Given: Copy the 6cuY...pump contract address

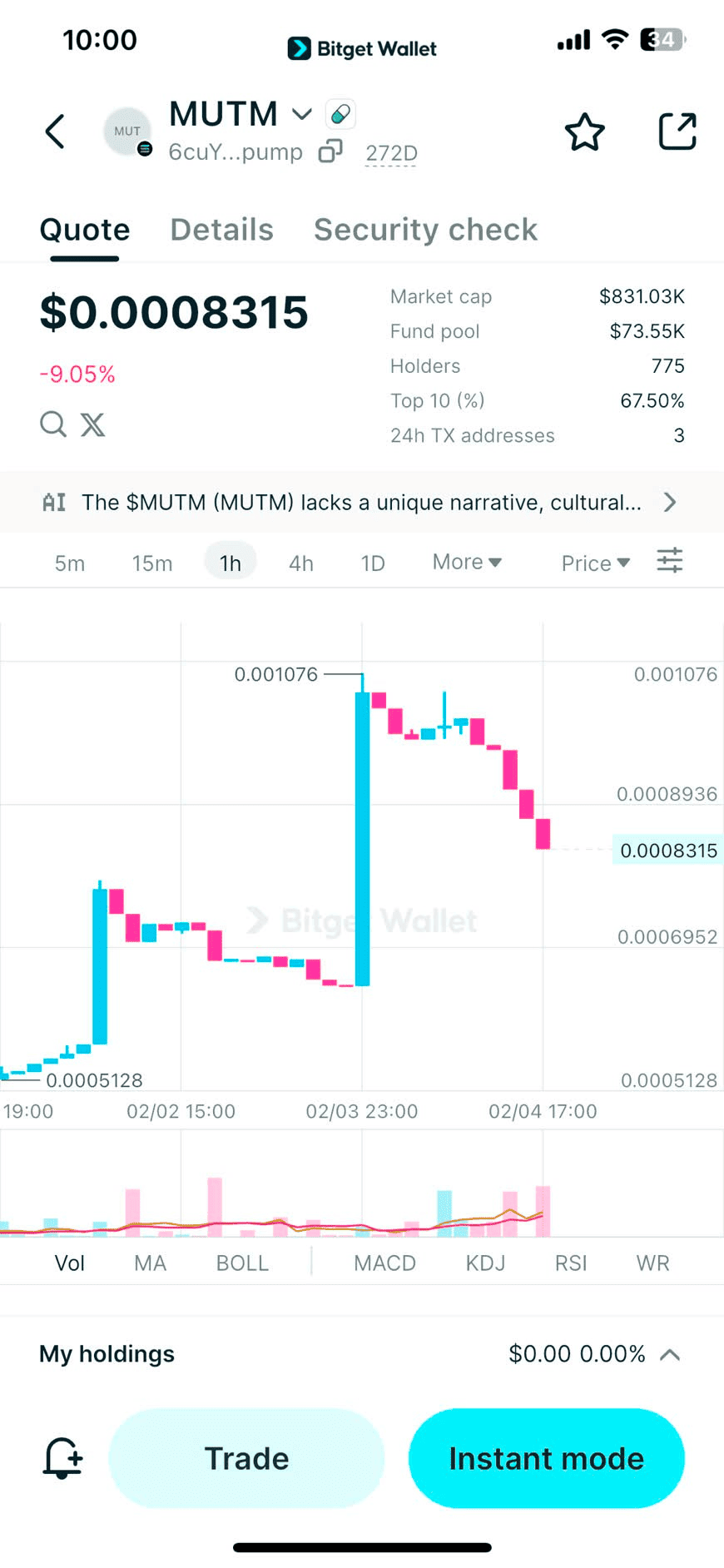Looking at the screenshot, I should [x=330, y=152].
